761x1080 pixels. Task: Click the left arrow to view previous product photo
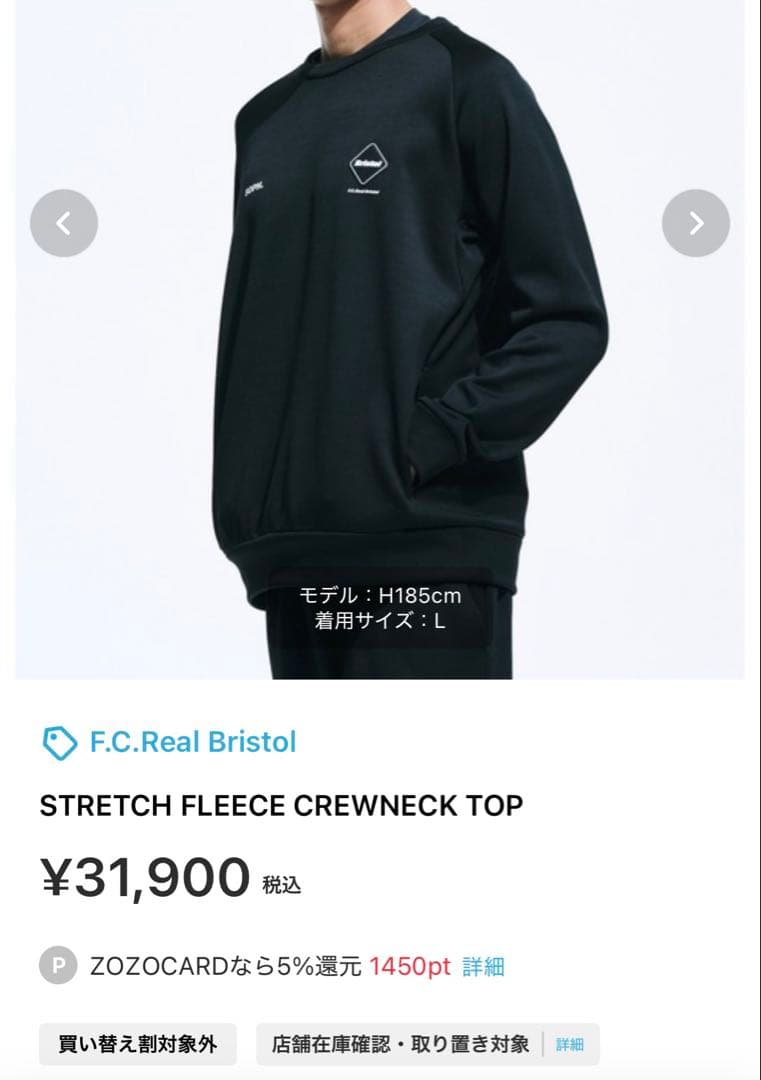point(63,223)
